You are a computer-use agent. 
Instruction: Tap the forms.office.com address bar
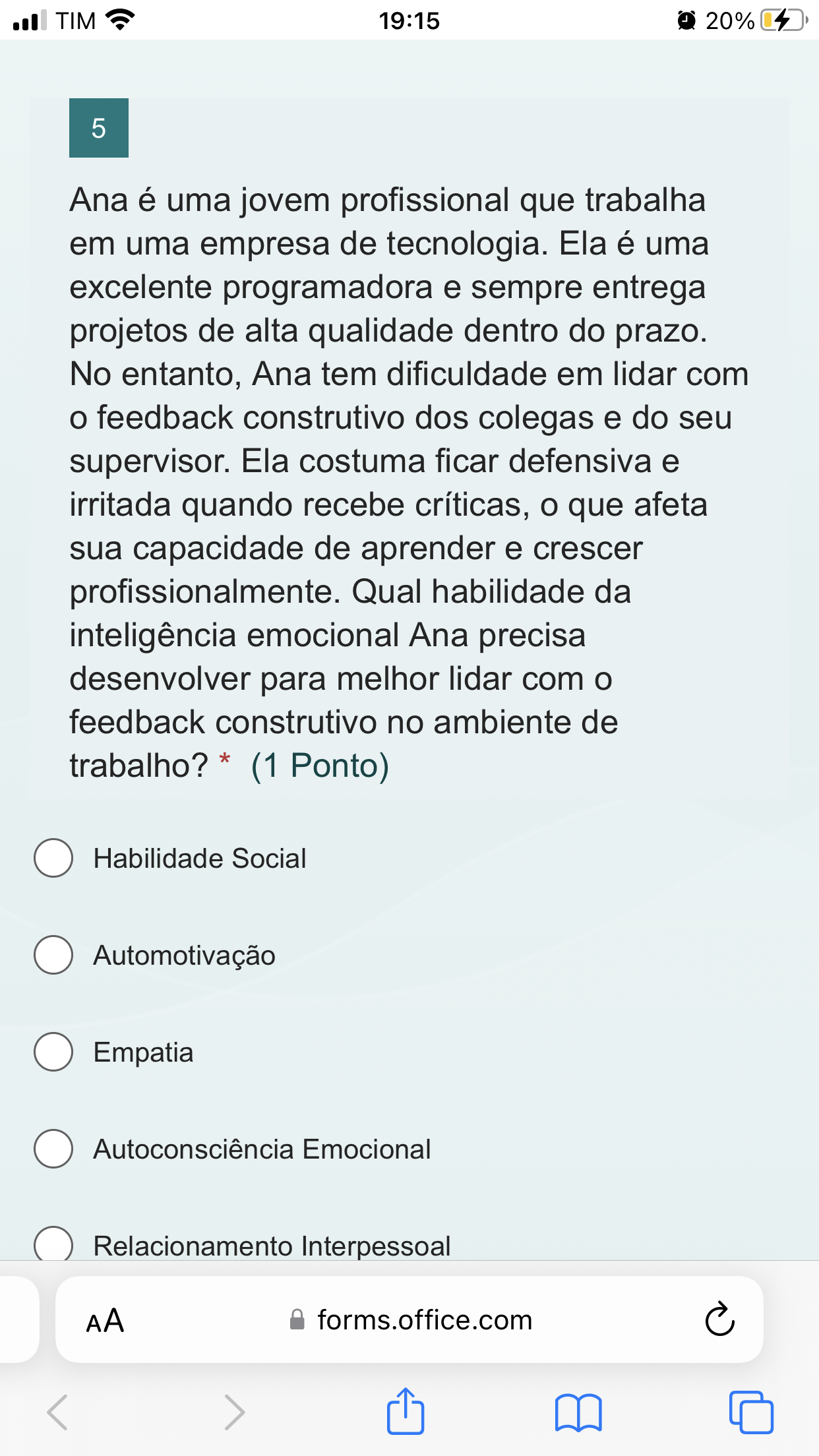[409, 1319]
